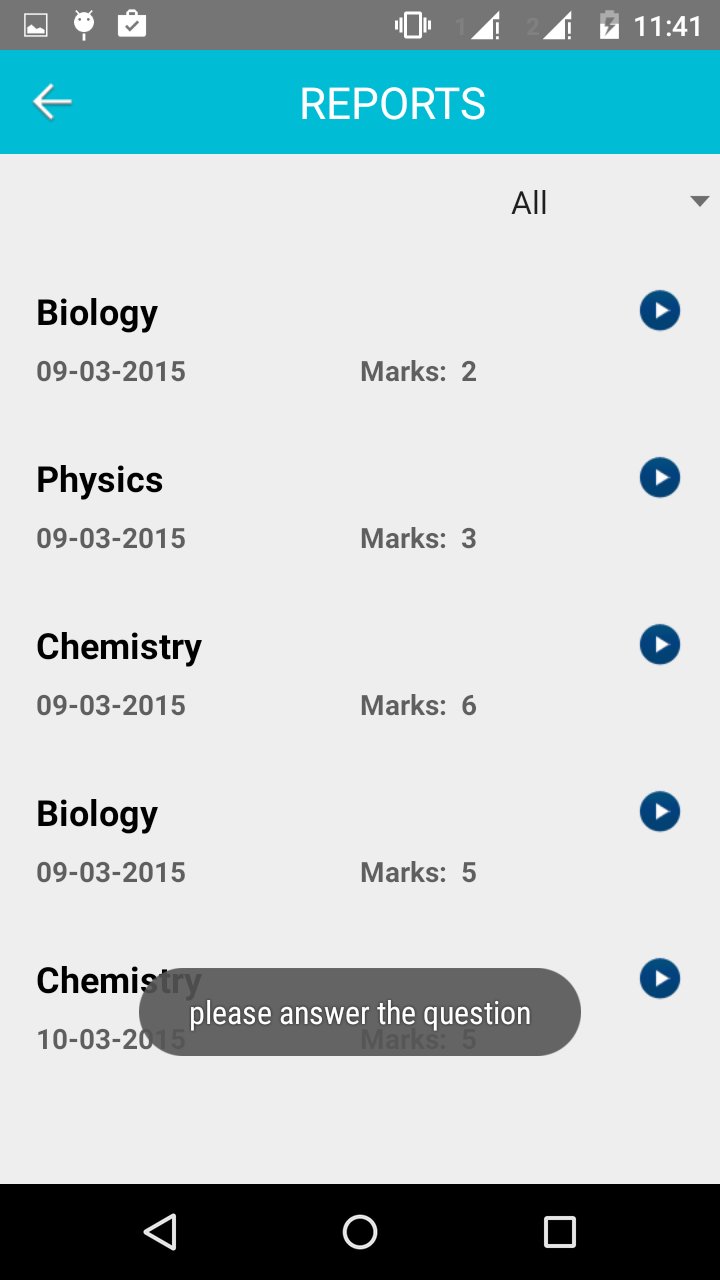
Task: Tap the play icon for Biology with Marks 2
Action: (660, 311)
